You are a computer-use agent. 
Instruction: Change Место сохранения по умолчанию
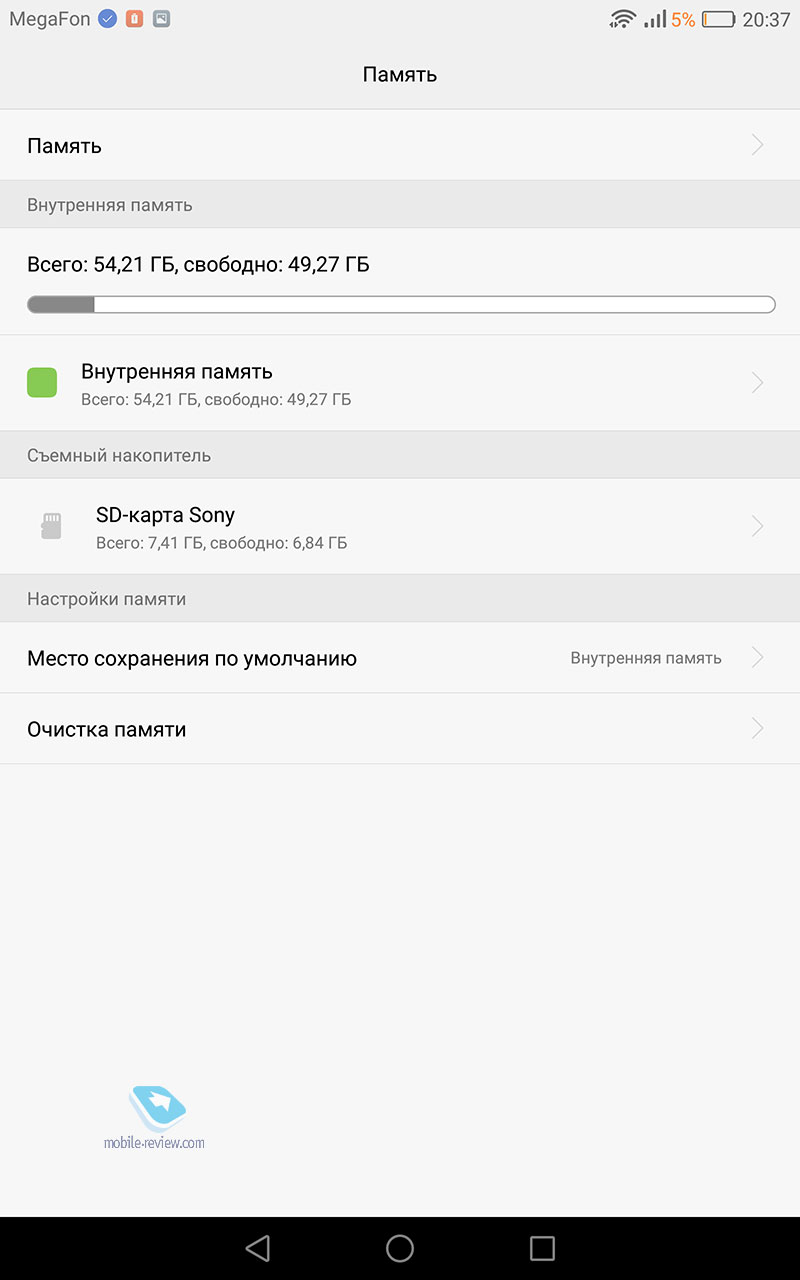point(400,658)
